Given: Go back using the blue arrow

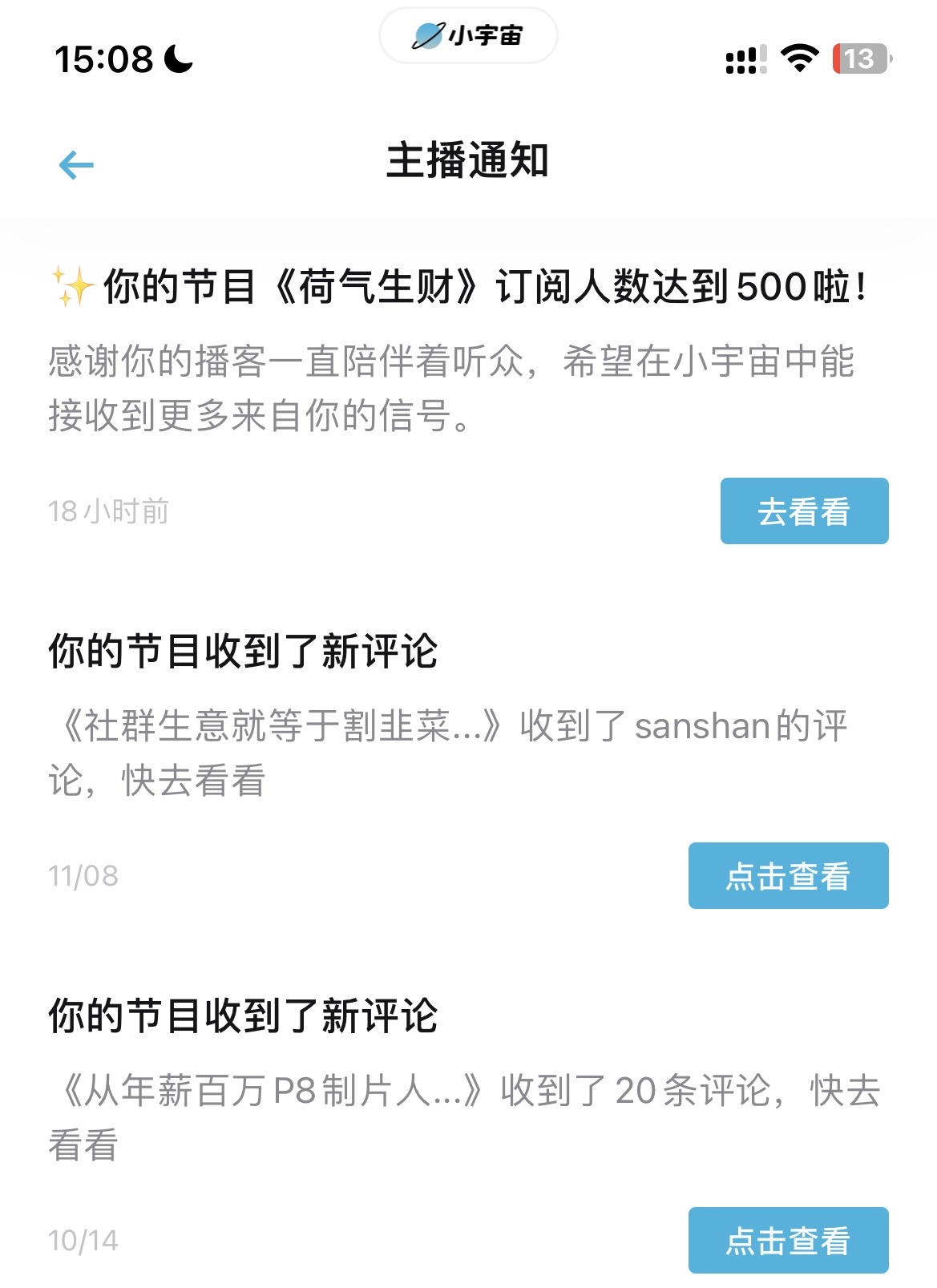Looking at the screenshot, I should (x=76, y=165).
